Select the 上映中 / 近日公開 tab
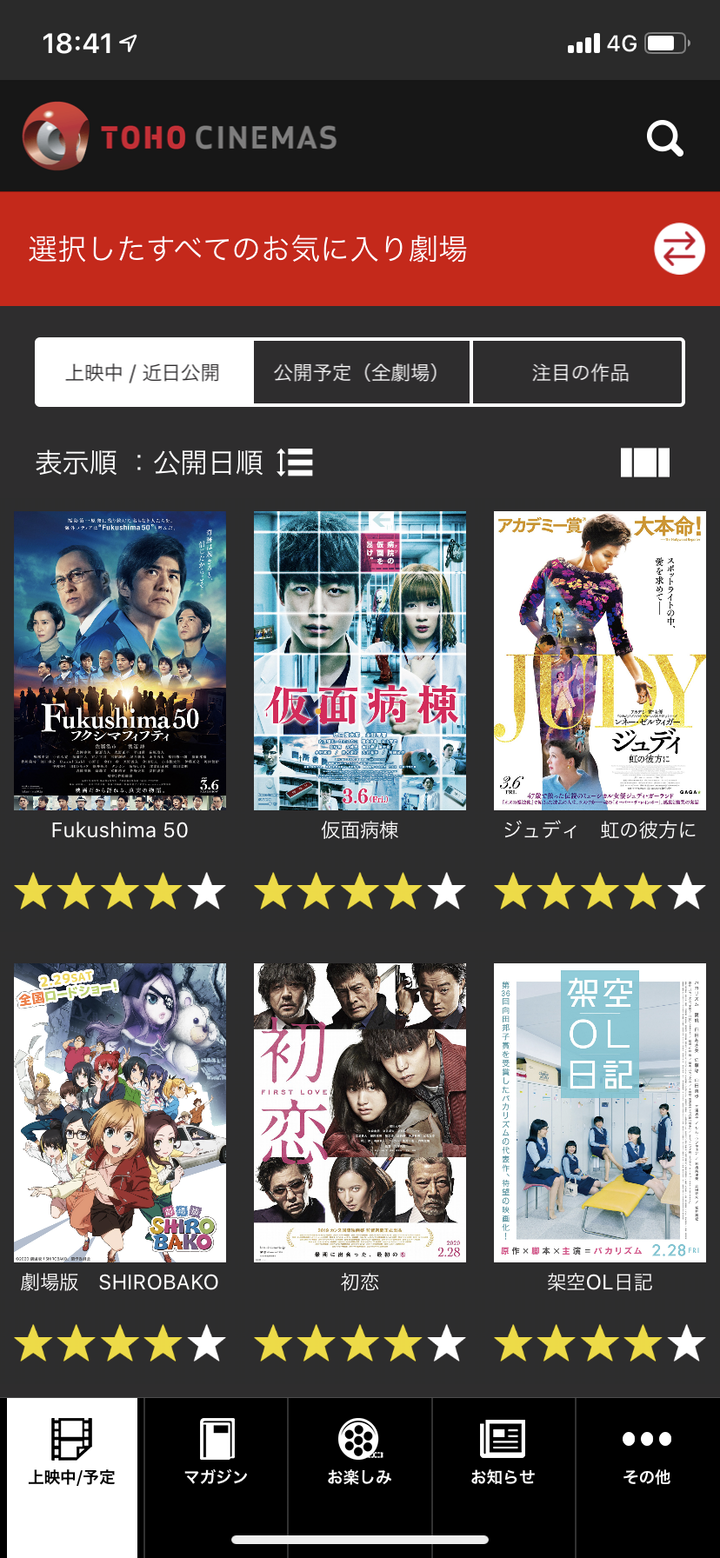Viewport: 720px width, 1558px height. point(143,373)
